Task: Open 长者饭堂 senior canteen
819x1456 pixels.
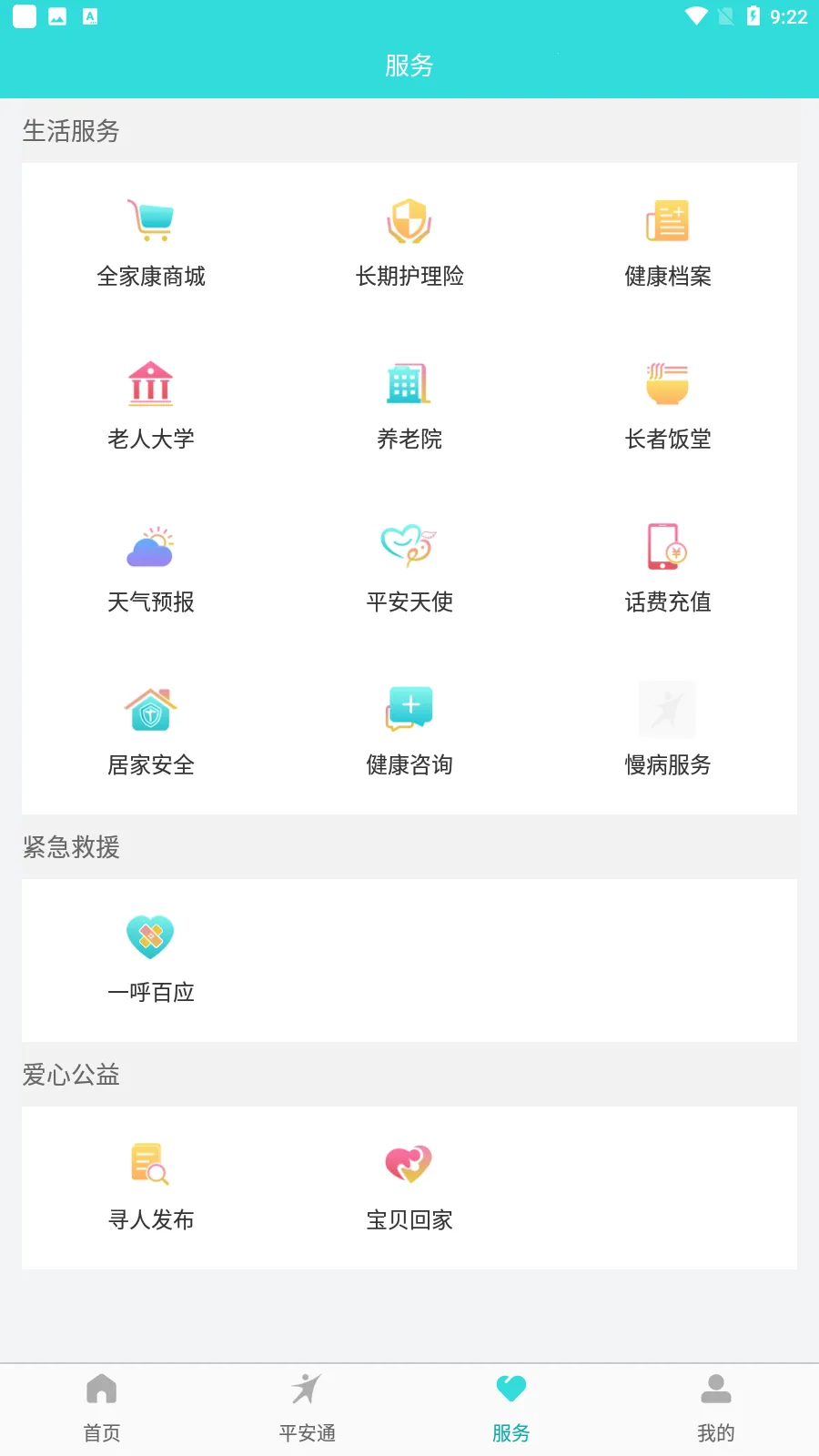Action: tap(668, 406)
